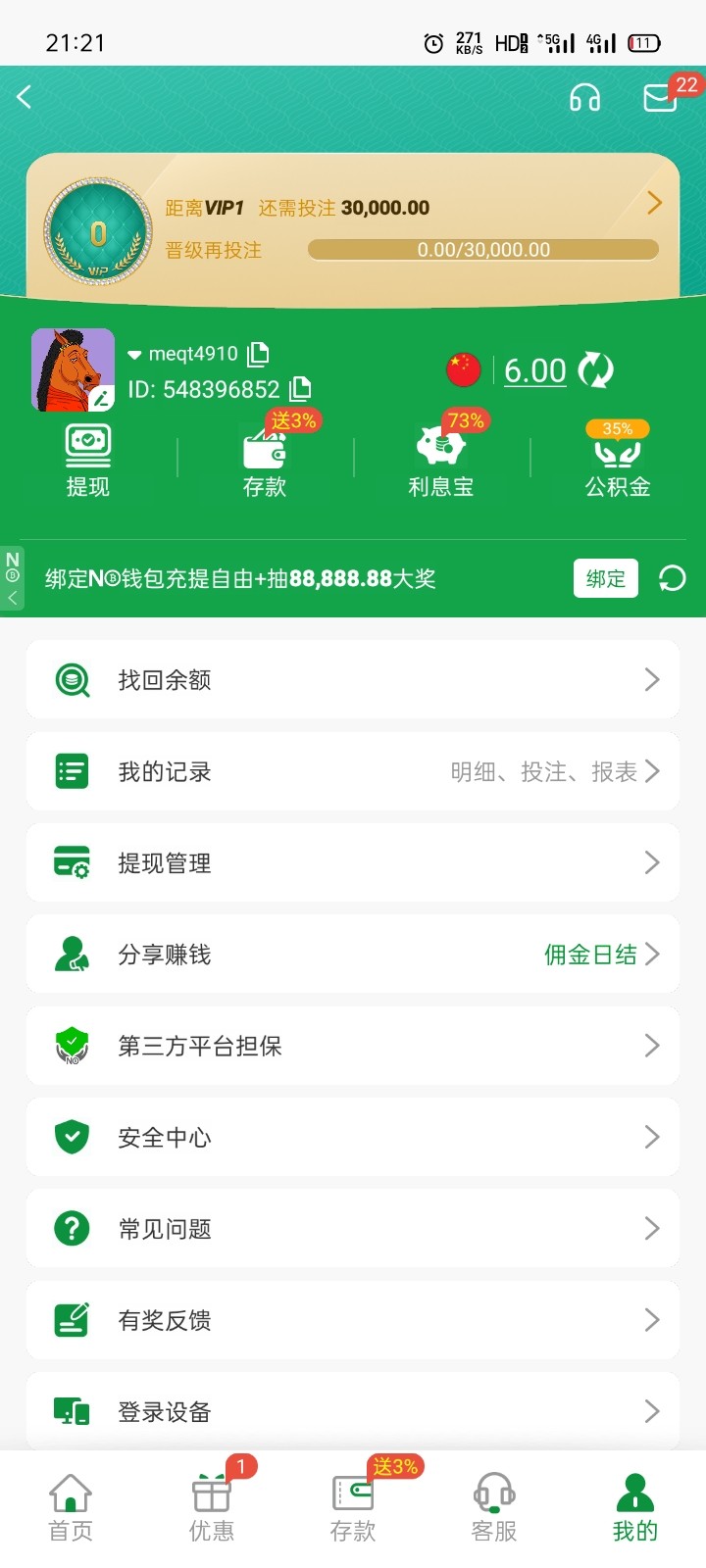Viewport: 706px width, 1568px height.
Task: Tap the 绑定 bind wallet button
Action: coord(605,578)
